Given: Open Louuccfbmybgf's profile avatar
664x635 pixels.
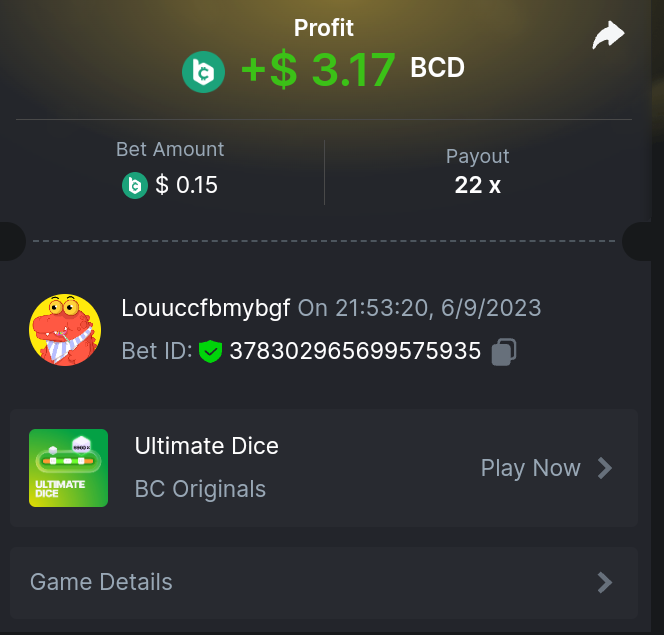Looking at the screenshot, I should (x=65, y=330).
